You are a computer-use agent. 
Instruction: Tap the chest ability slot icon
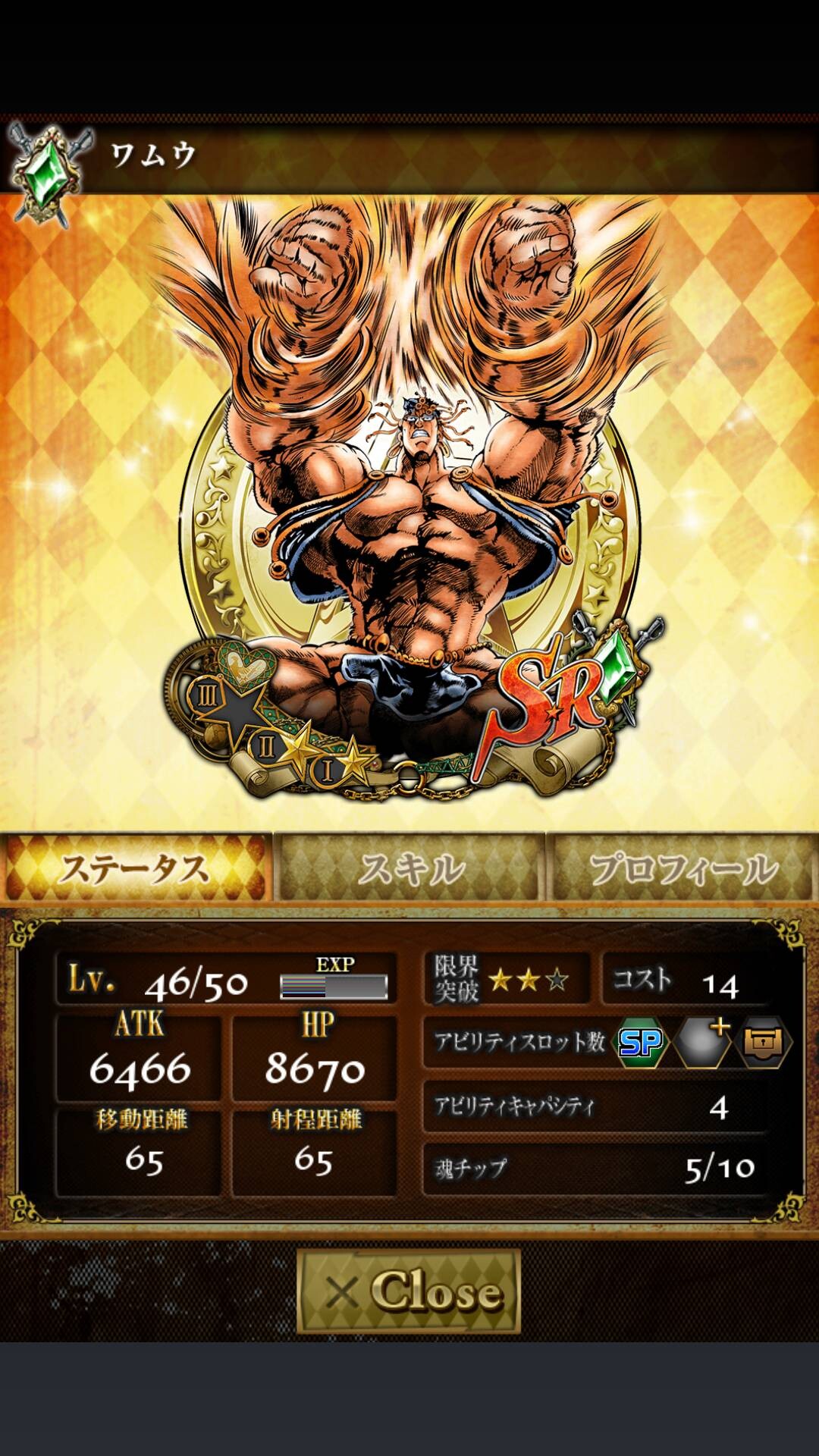pyautogui.click(x=763, y=1043)
